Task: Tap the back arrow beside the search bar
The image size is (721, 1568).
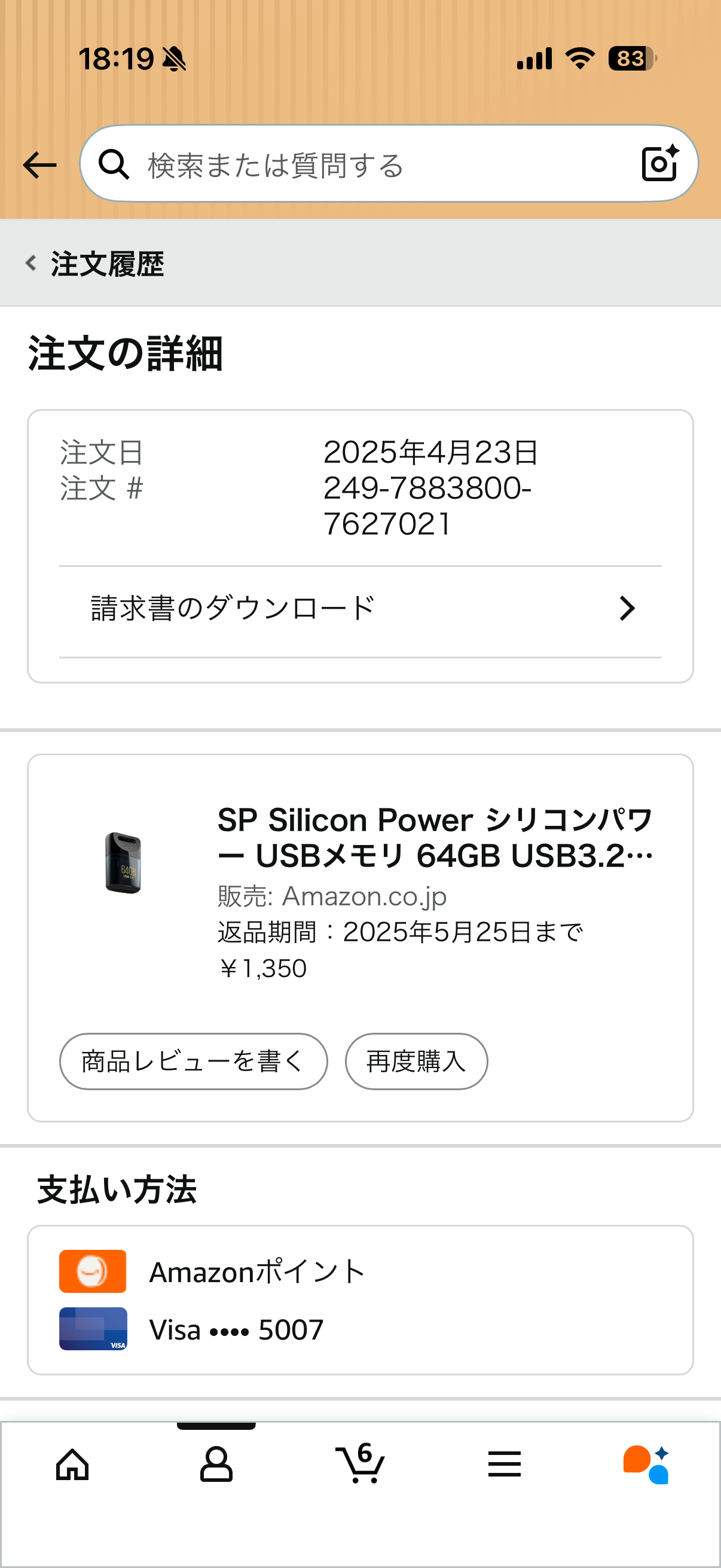Action: [x=39, y=165]
